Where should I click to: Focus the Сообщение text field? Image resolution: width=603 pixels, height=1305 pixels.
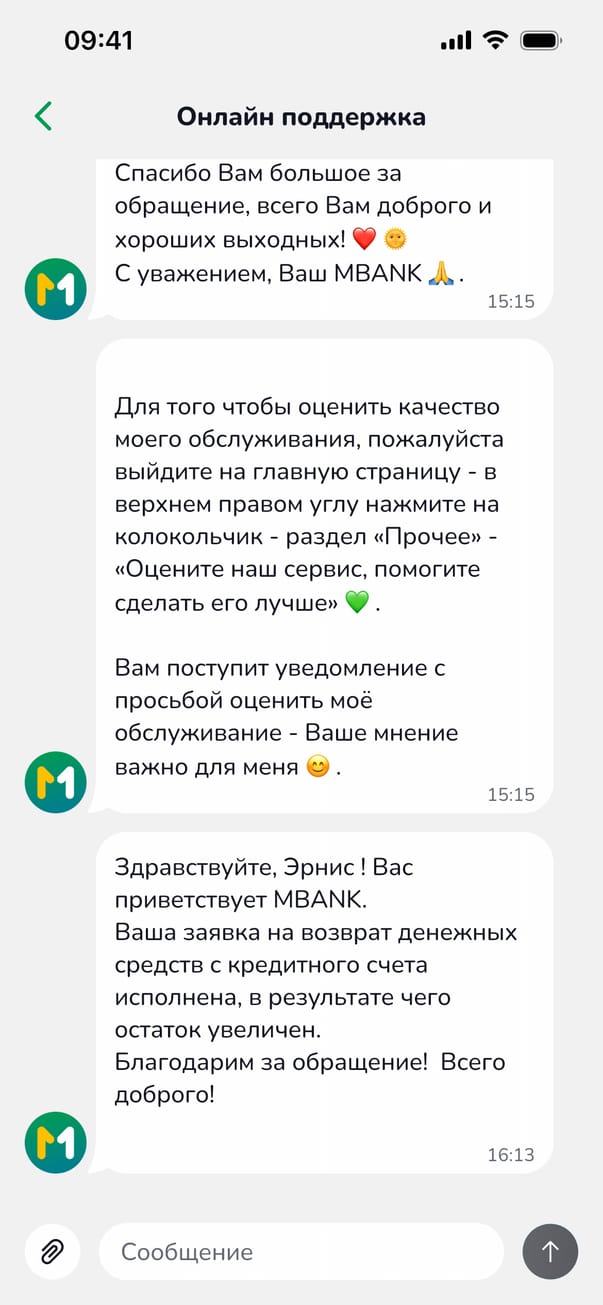point(300,1251)
